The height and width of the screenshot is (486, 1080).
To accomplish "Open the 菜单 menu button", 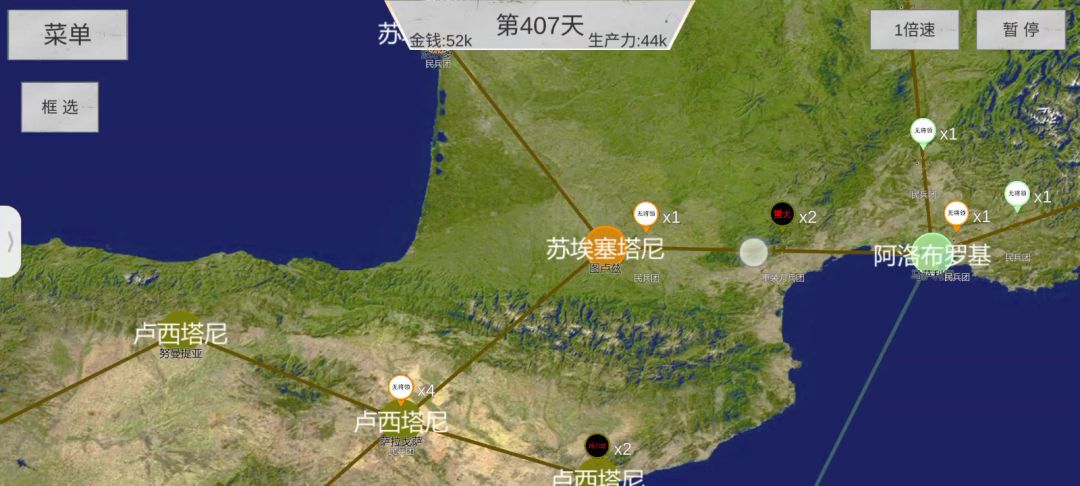I will 68,34.
